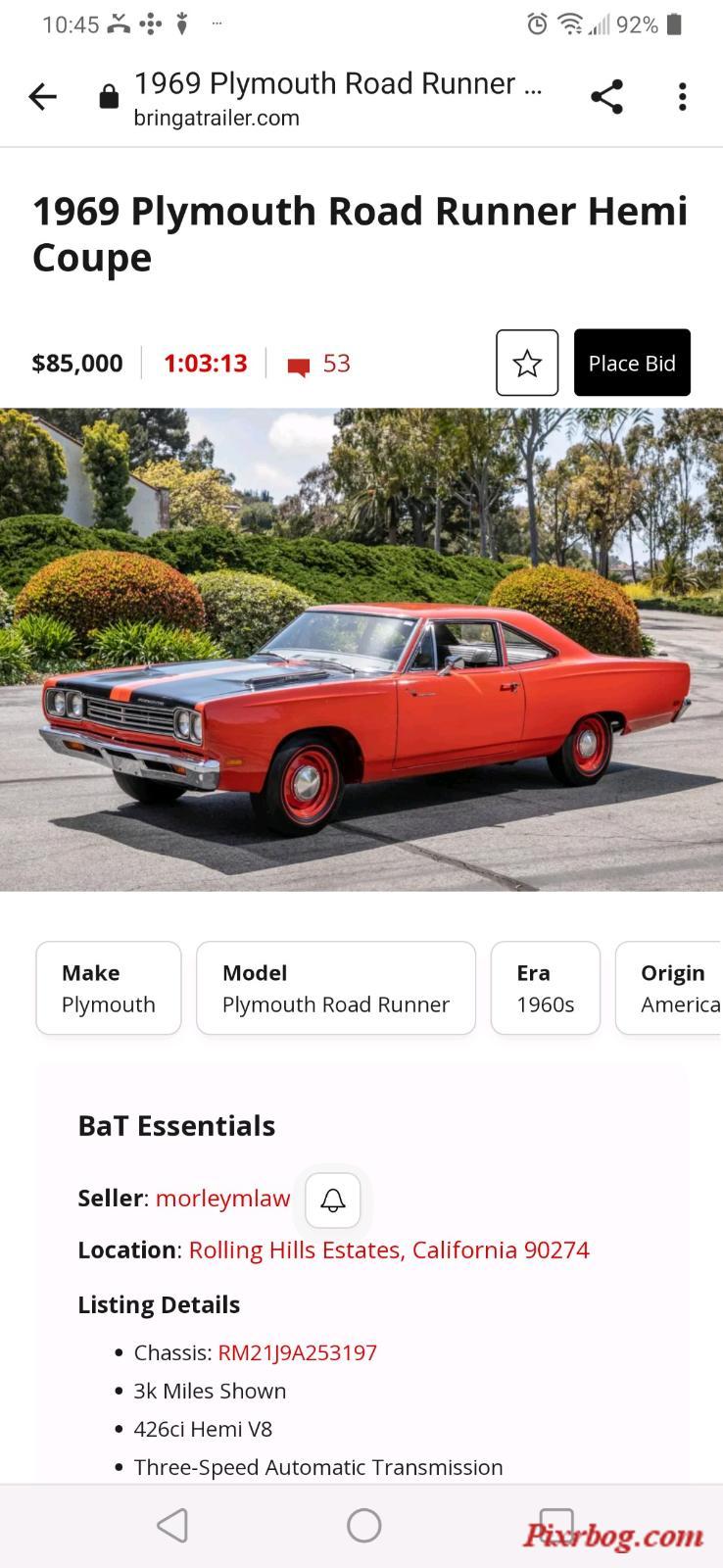Tap the Place Bid button
Screen dimensions: 723x1568
point(632,364)
